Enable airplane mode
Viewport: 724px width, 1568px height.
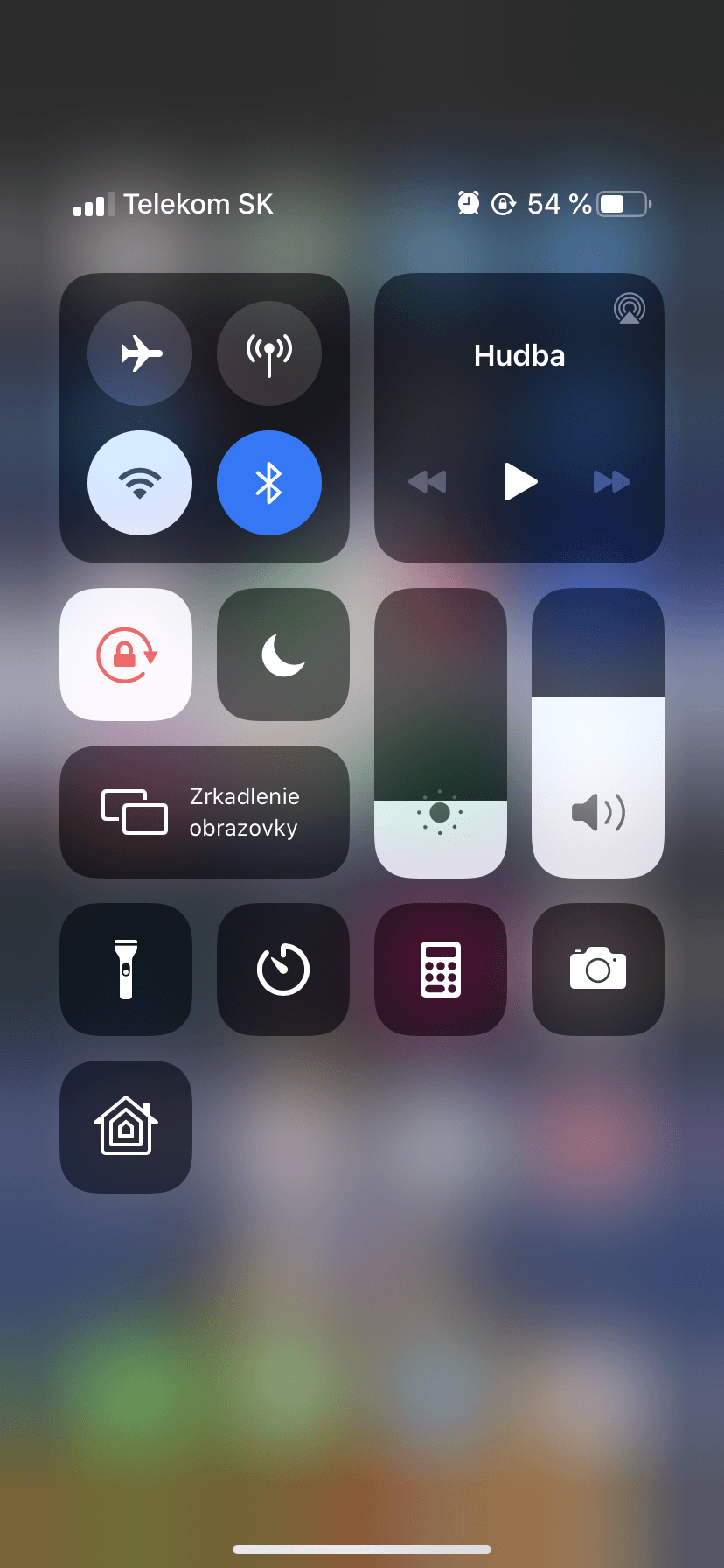(x=140, y=353)
